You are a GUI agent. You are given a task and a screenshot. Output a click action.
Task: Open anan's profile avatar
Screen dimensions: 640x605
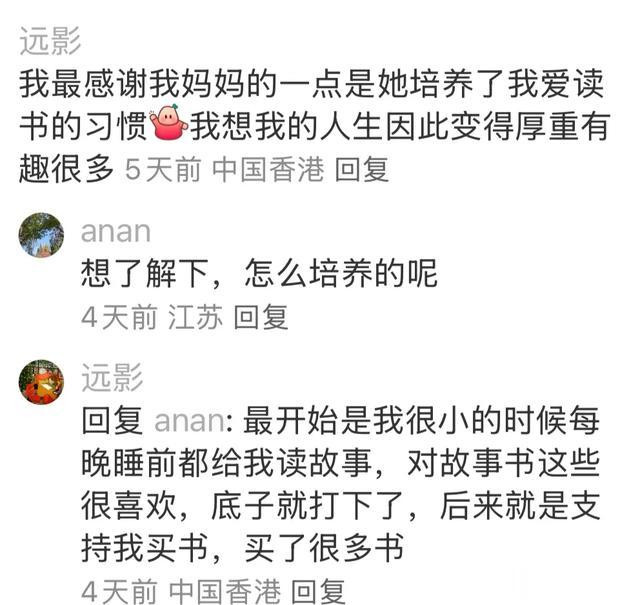[41, 235]
